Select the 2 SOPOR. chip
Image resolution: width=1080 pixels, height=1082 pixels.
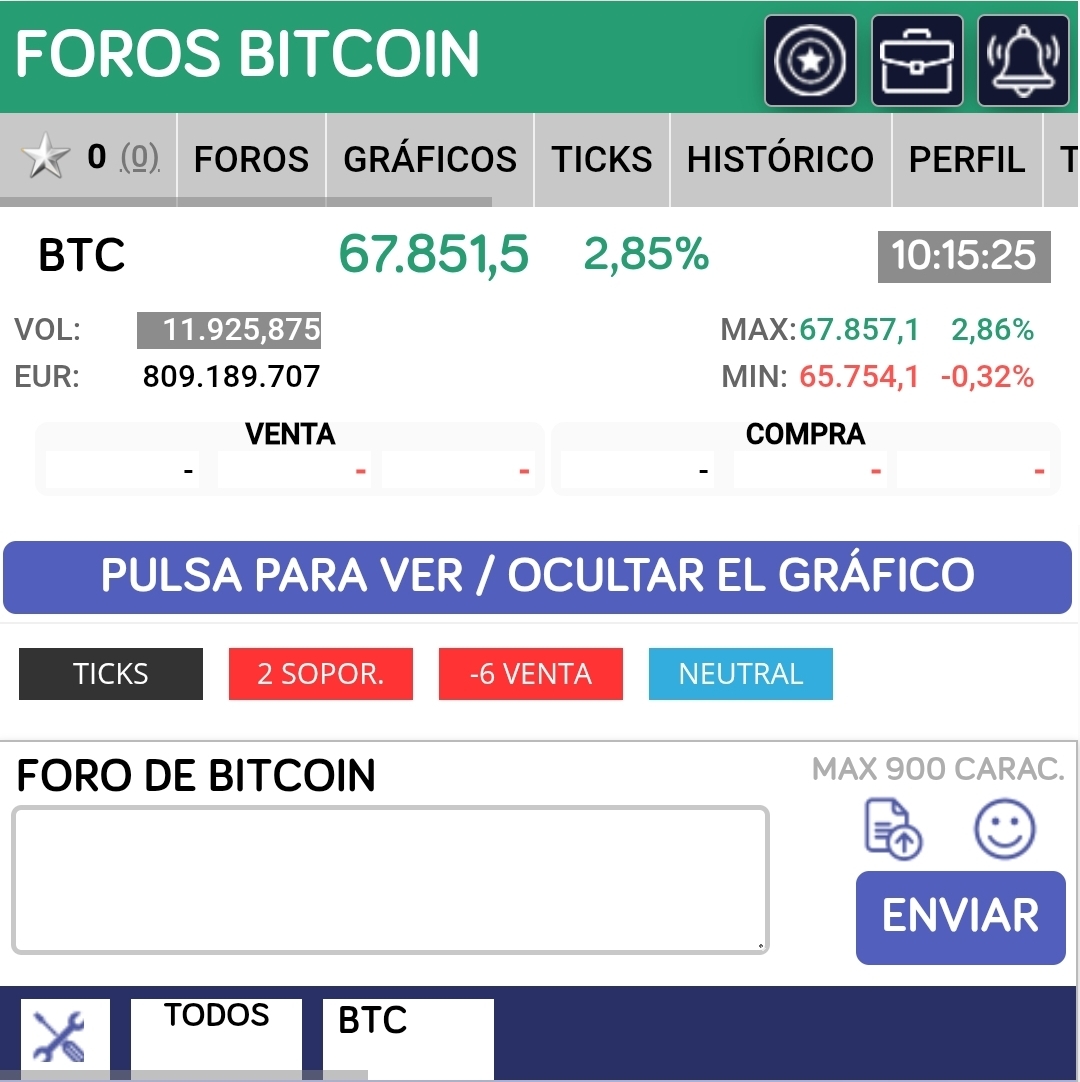pyautogui.click(x=321, y=674)
